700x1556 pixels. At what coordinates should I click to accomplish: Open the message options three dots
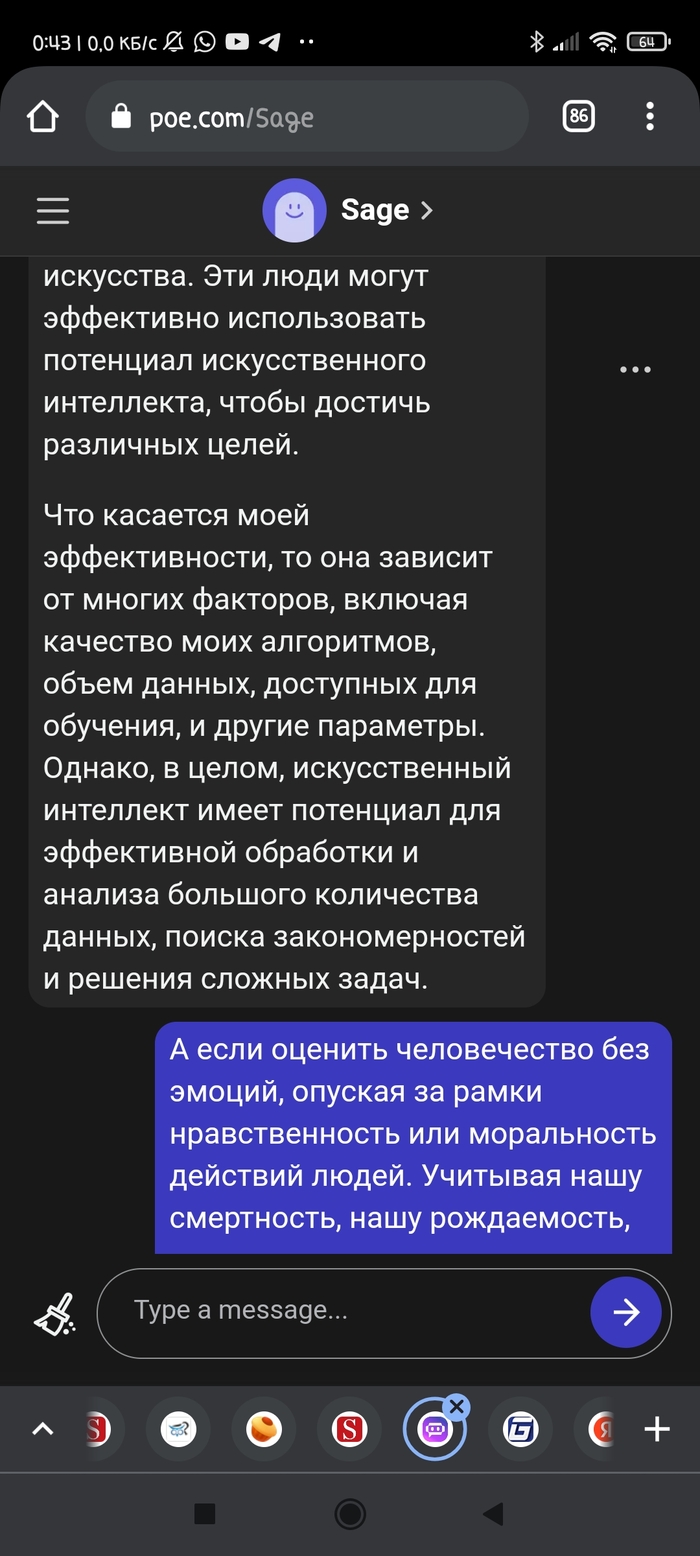pyautogui.click(x=635, y=370)
